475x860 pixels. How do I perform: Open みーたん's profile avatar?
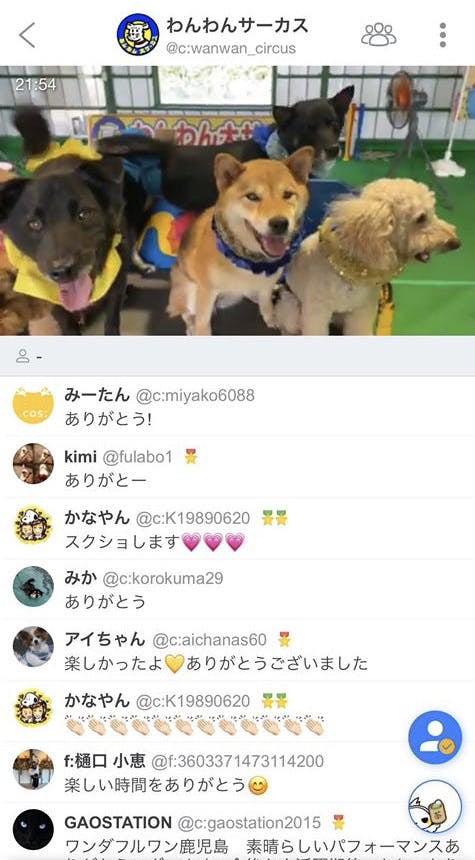pyautogui.click(x=33, y=405)
